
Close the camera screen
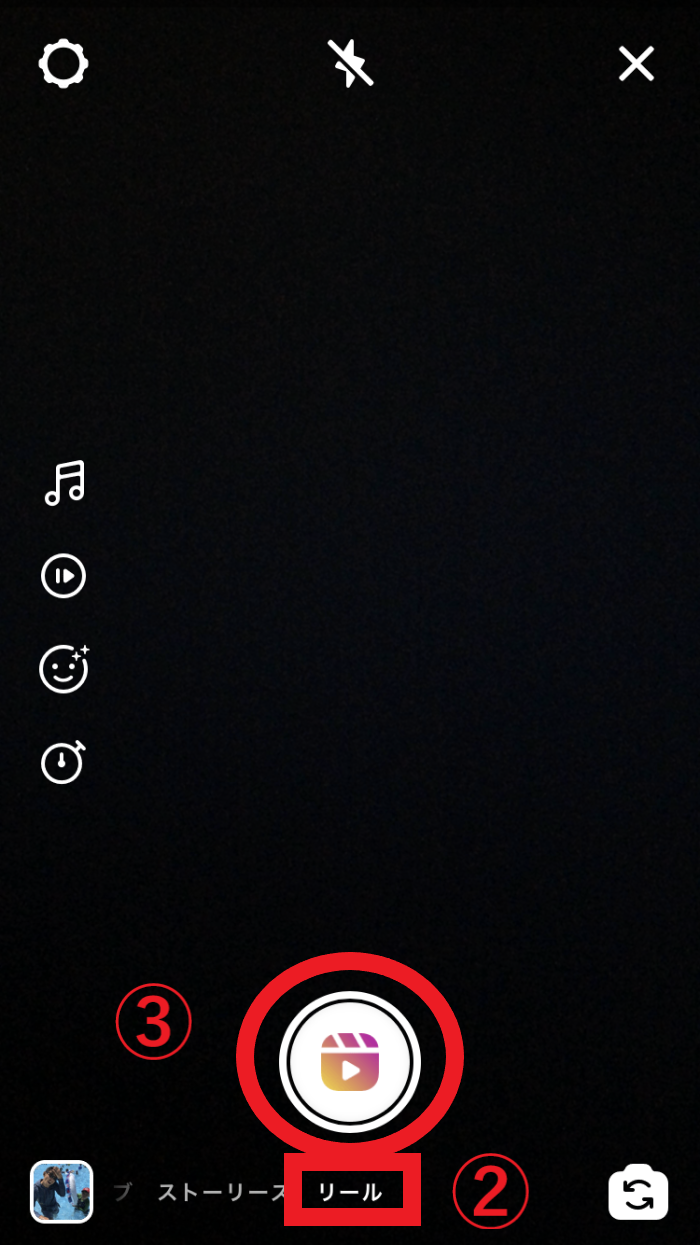pyautogui.click(x=636, y=65)
